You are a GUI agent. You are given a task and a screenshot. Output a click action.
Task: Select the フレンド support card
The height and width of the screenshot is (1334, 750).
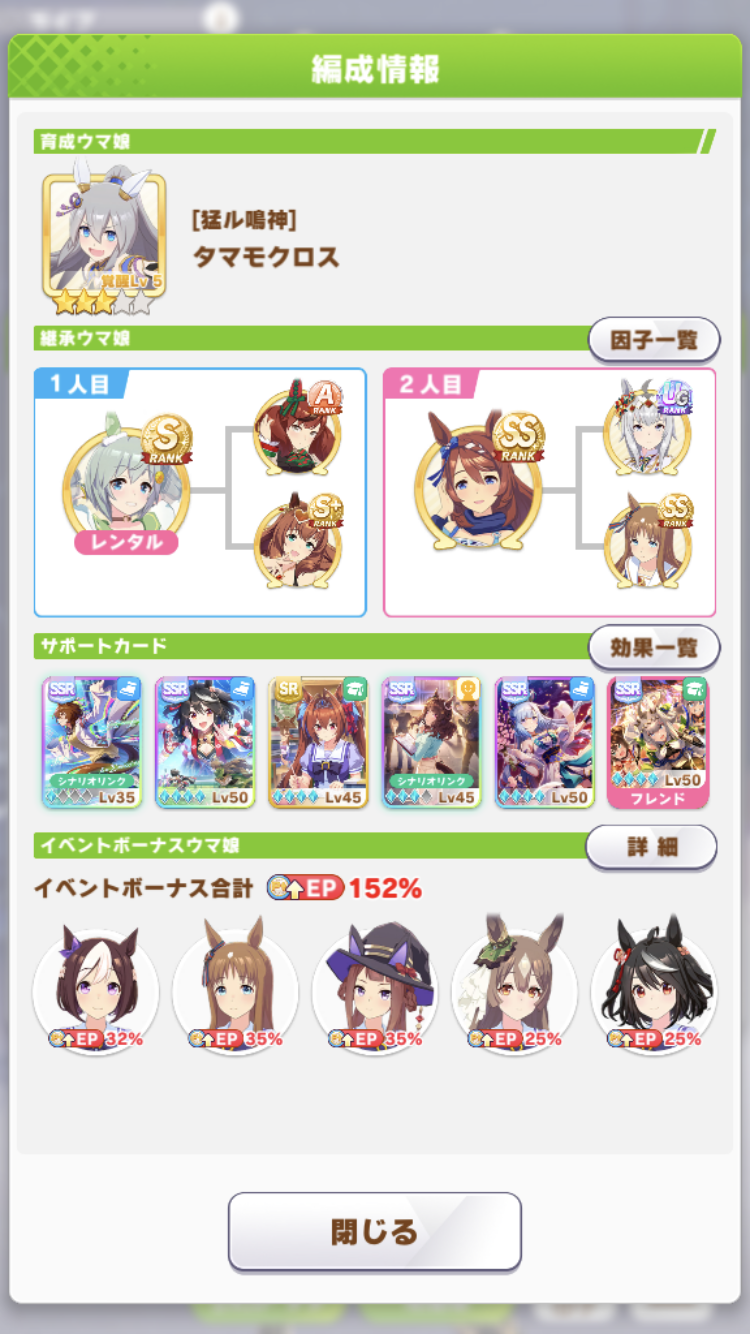point(657,742)
